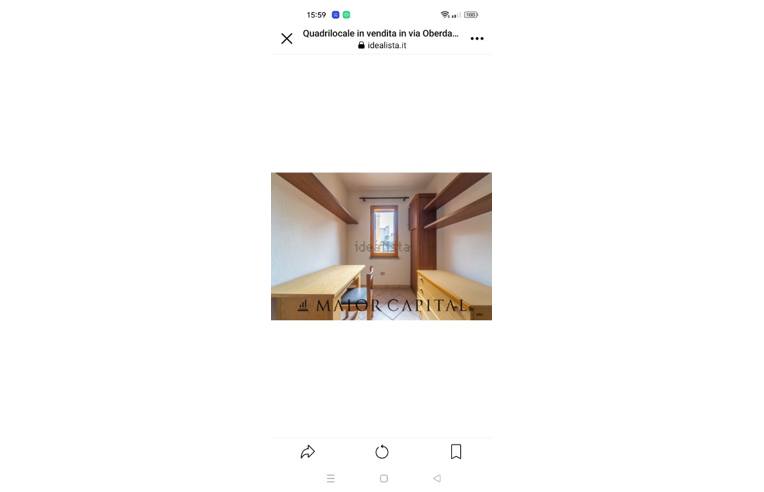Image resolution: width=764 pixels, height=492 pixels.
Task: Bookmark this property page
Action: pos(456,452)
